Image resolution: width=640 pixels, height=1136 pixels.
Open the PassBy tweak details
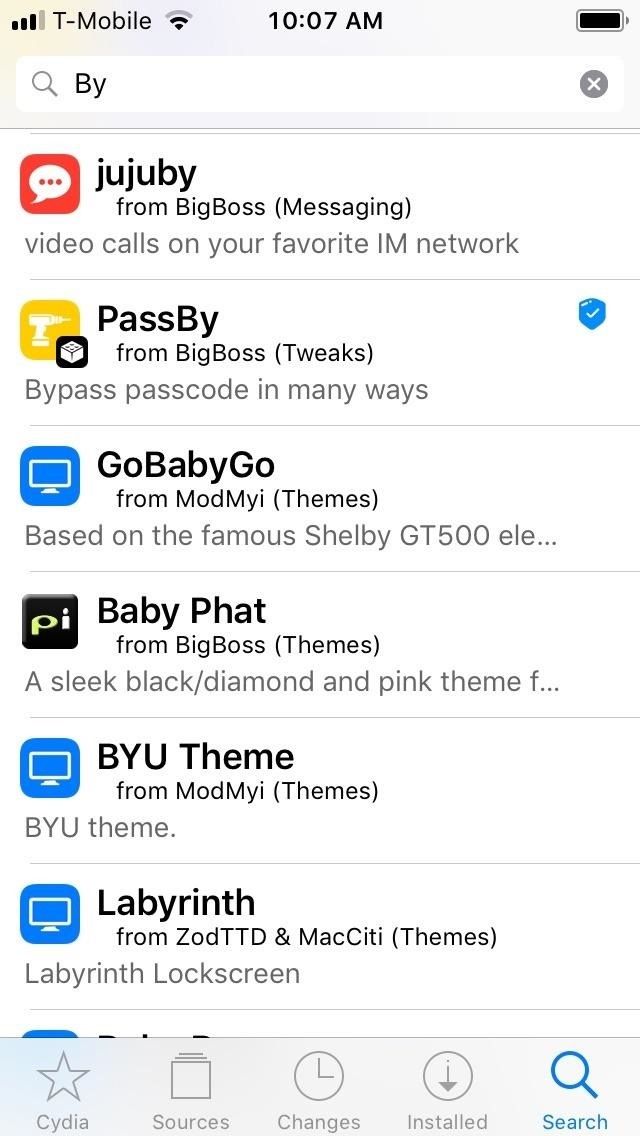click(x=320, y=353)
